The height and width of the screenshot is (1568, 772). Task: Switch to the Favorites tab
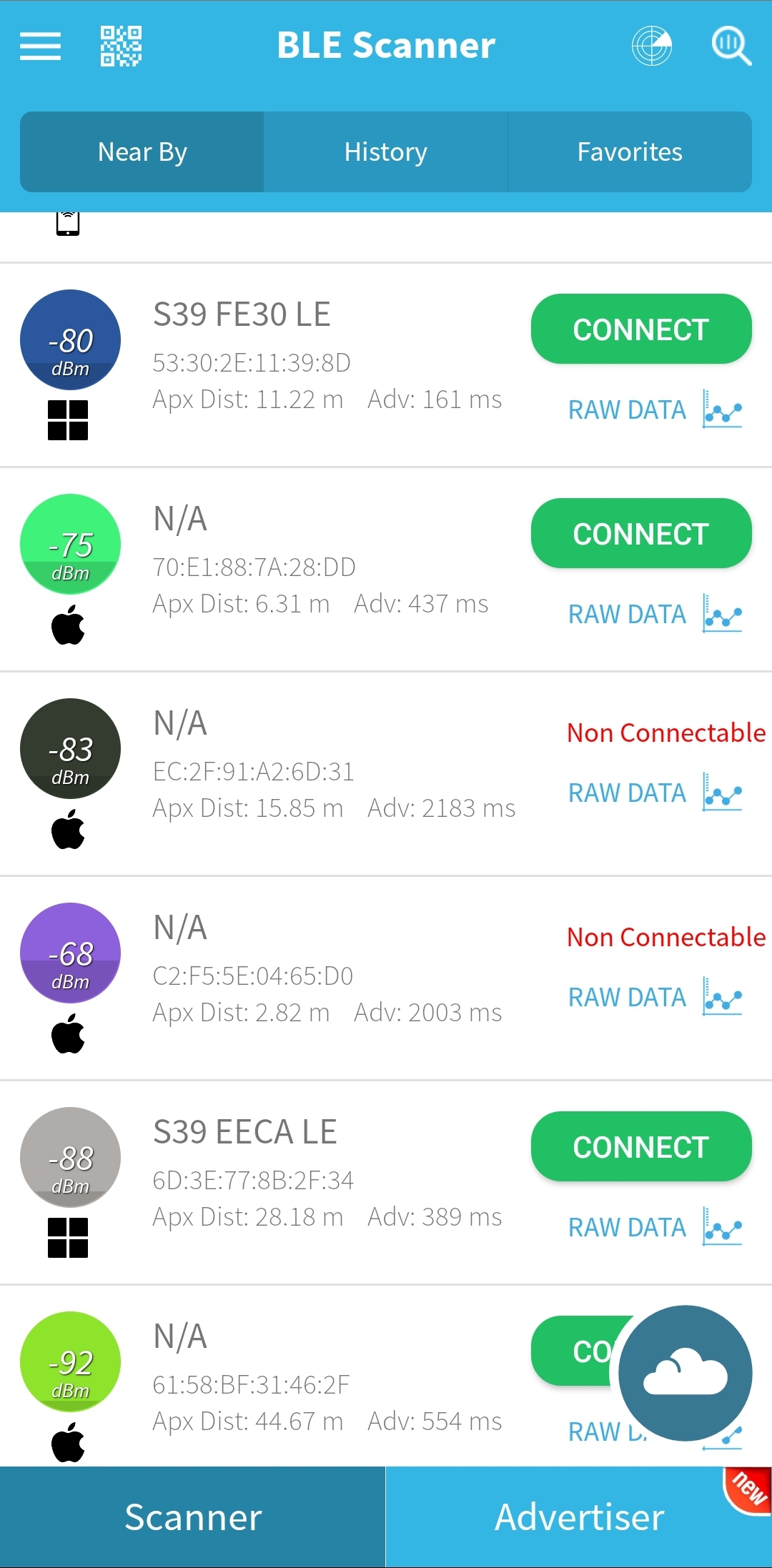tap(630, 152)
